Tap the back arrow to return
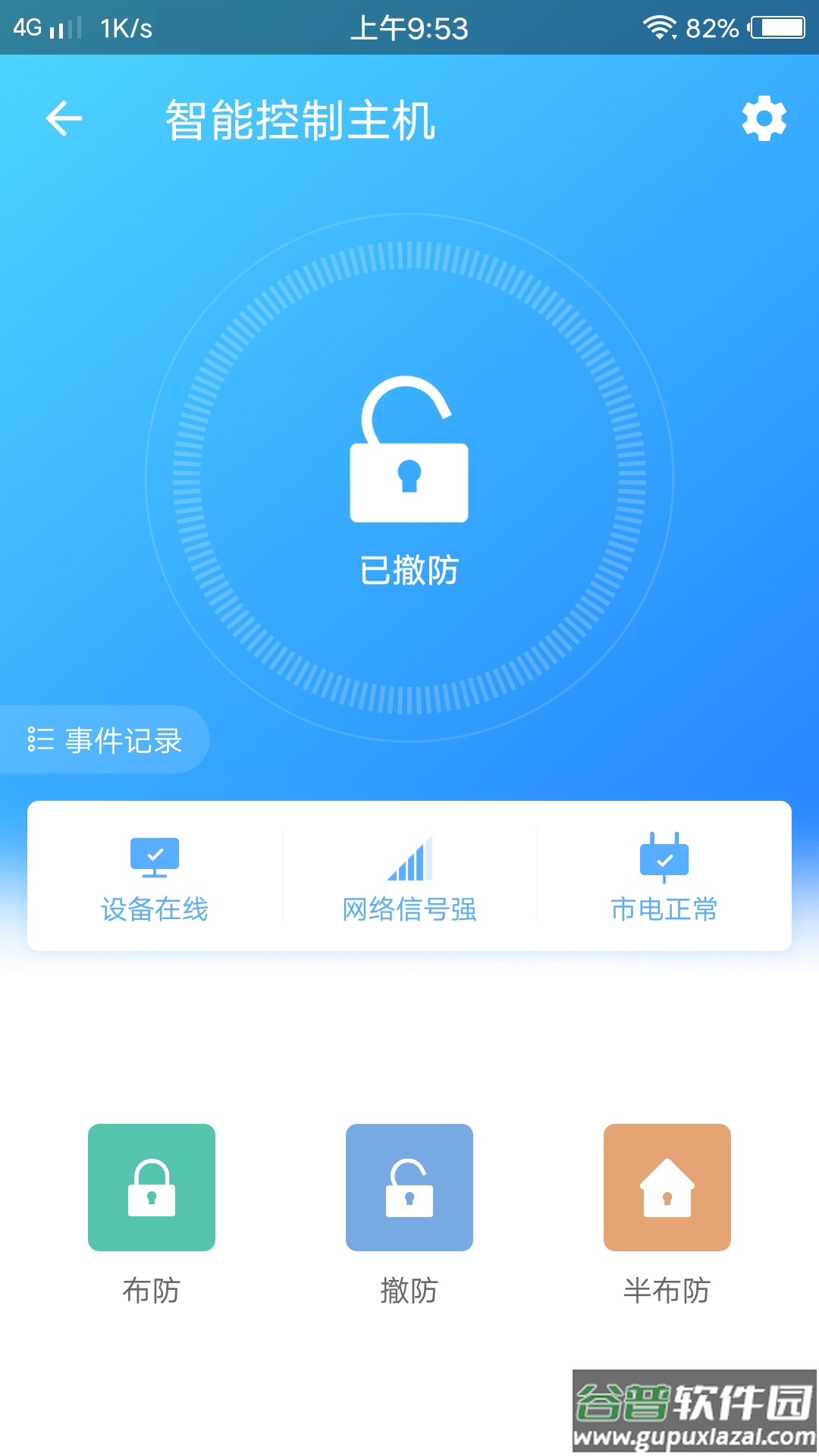 pos(63,119)
